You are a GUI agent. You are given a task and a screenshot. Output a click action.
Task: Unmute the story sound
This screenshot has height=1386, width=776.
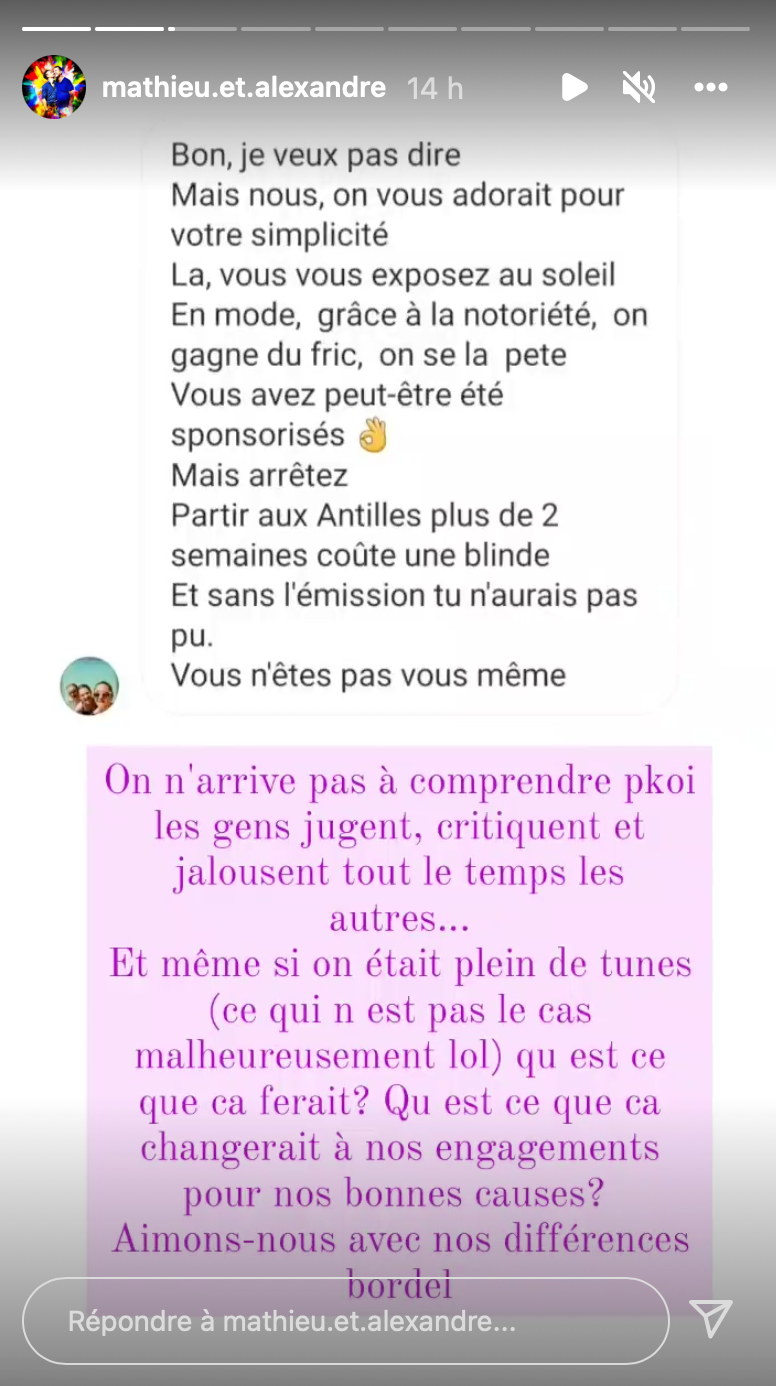tap(638, 88)
